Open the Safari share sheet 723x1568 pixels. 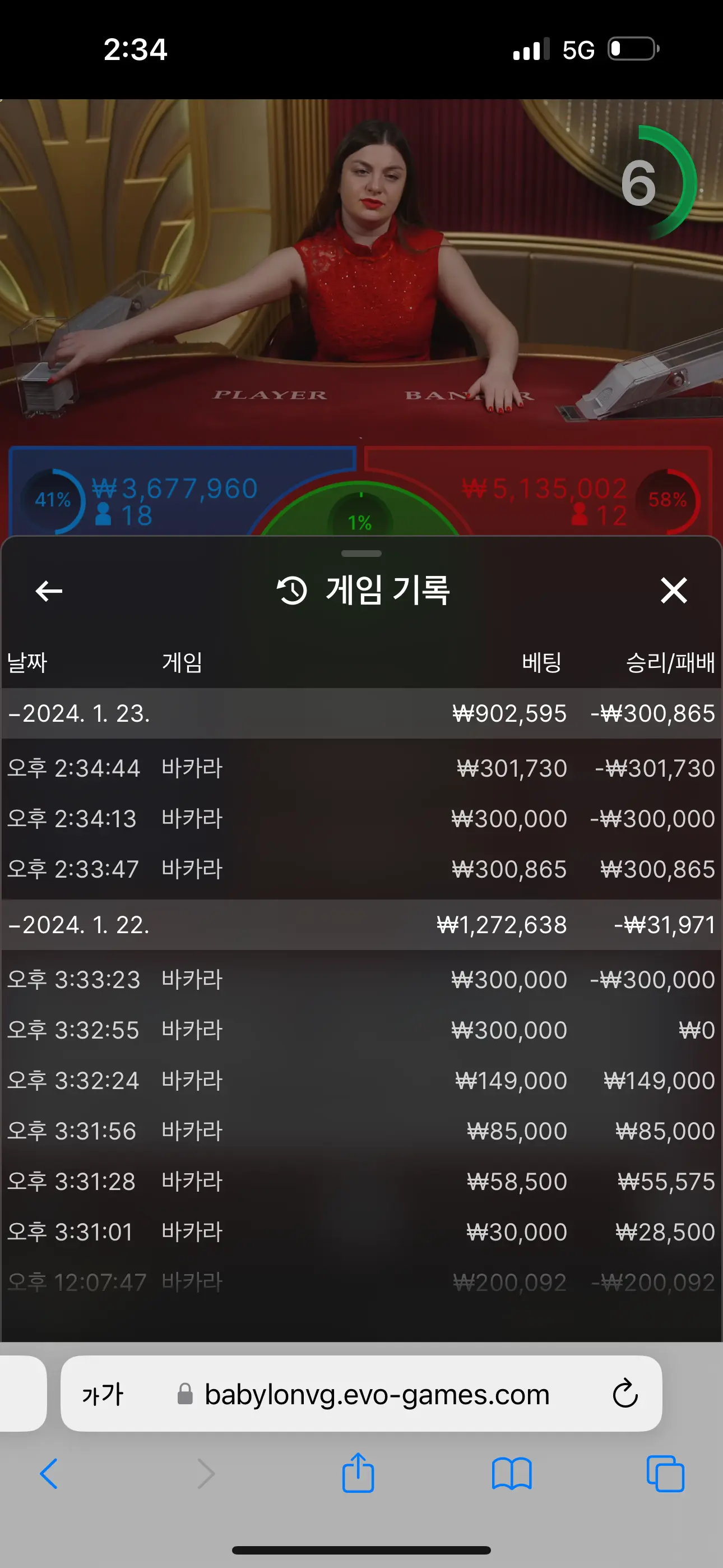click(x=358, y=1473)
